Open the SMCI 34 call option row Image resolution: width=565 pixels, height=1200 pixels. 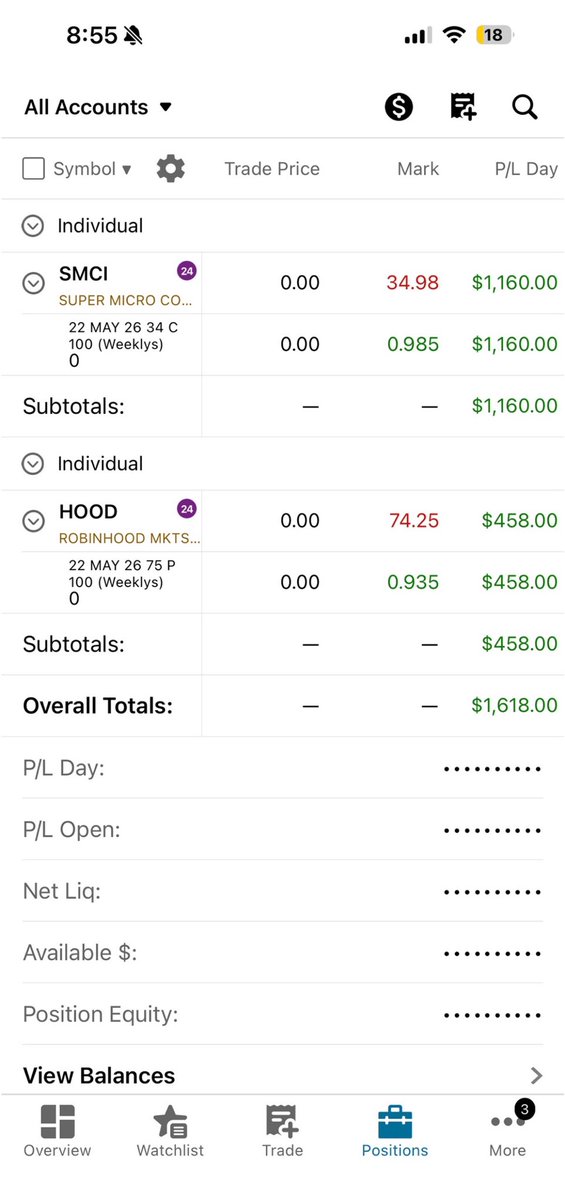282,345
